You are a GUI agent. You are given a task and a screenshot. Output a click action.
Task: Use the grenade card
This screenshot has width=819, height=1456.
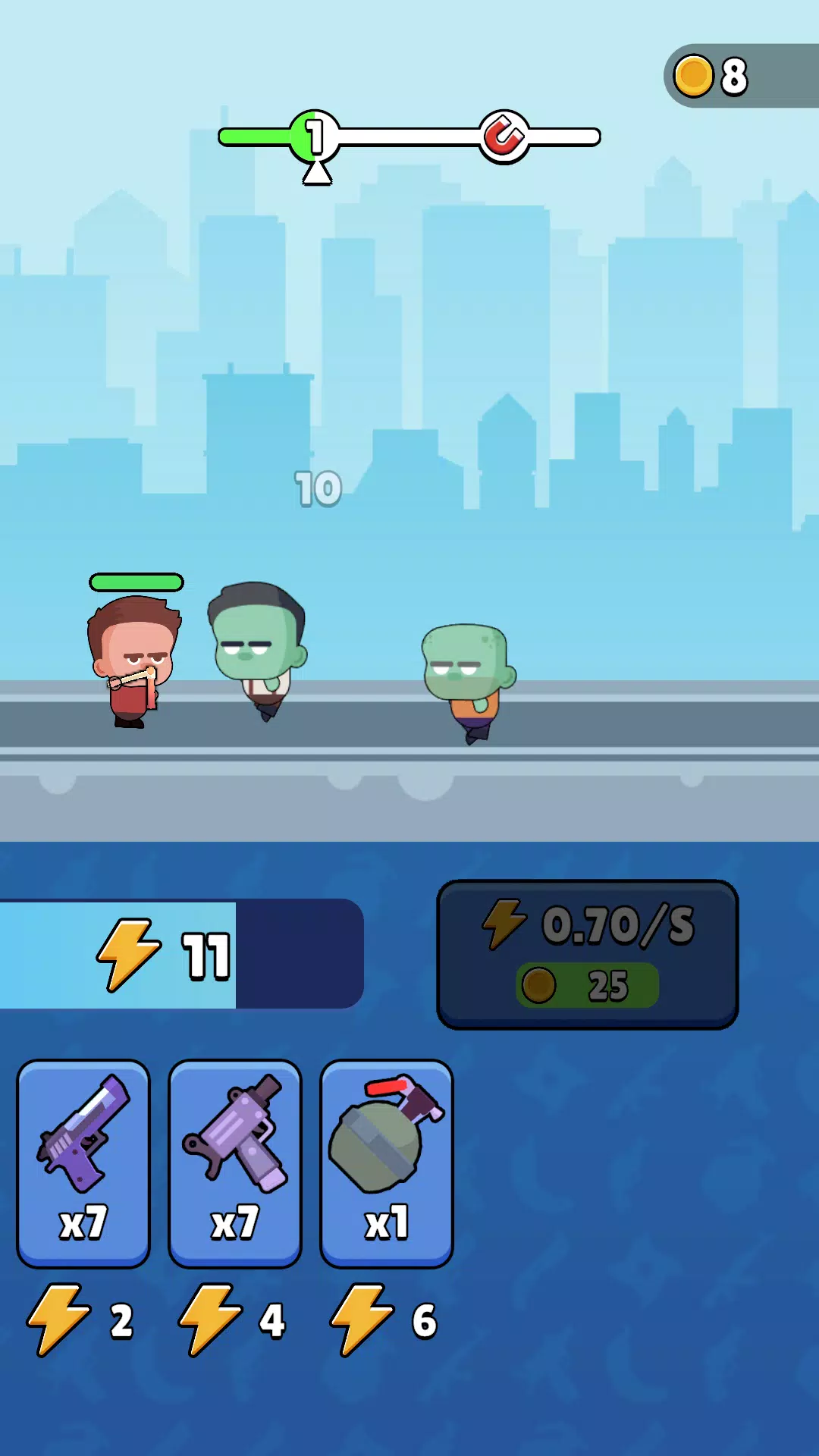pyautogui.click(x=387, y=1163)
